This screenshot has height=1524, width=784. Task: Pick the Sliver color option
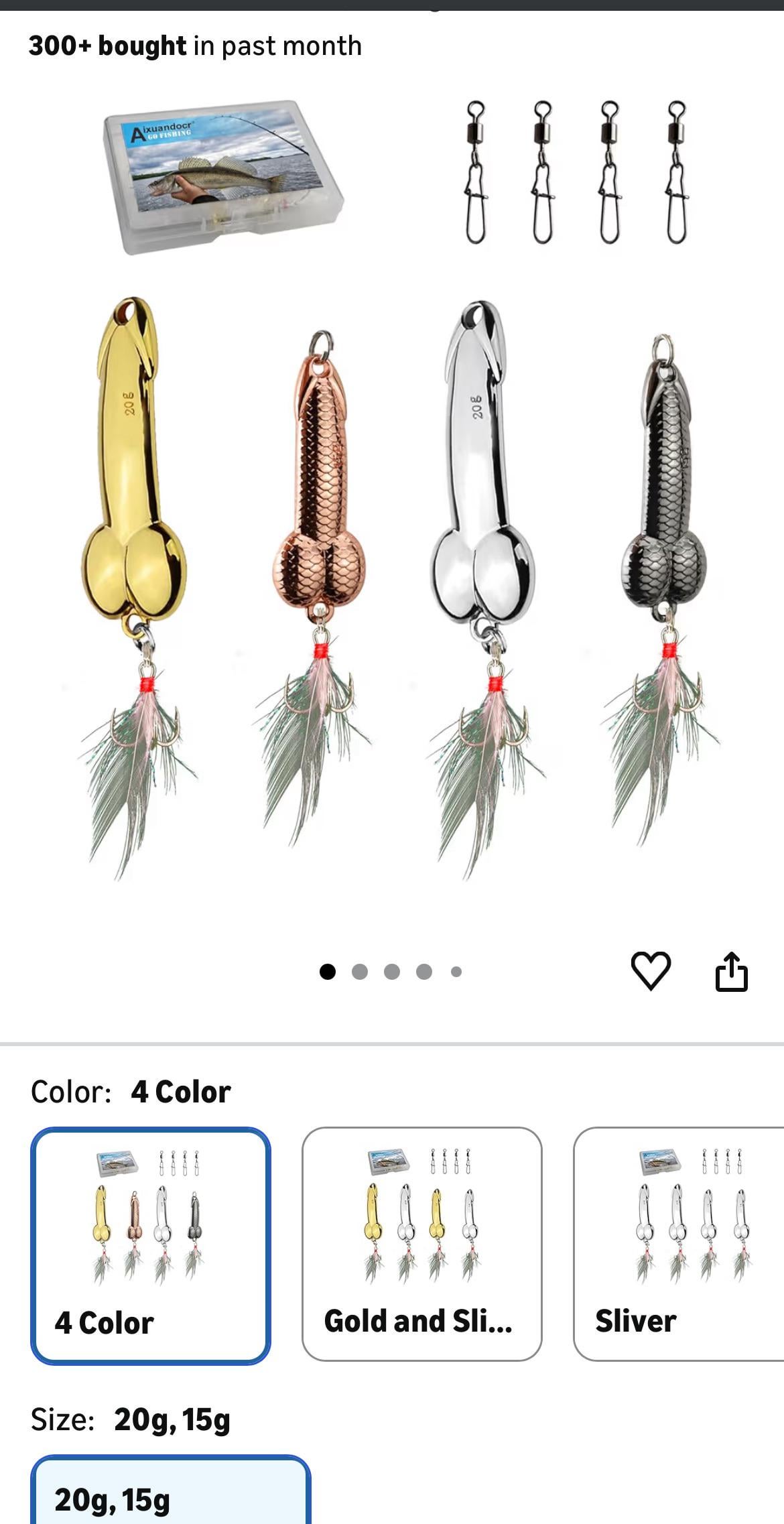coord(678,1244)
